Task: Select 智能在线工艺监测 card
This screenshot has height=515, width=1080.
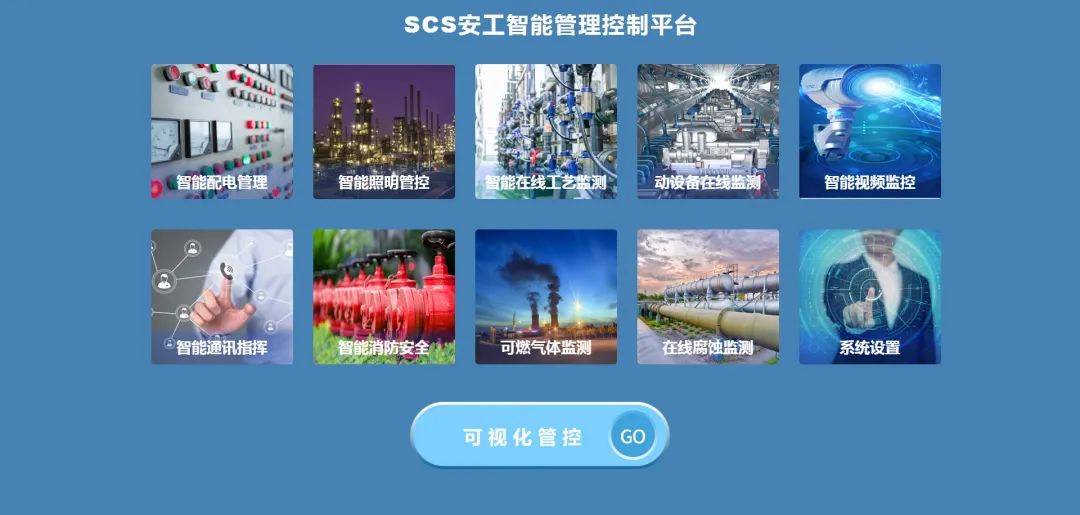Action: [x=546, y=132]
